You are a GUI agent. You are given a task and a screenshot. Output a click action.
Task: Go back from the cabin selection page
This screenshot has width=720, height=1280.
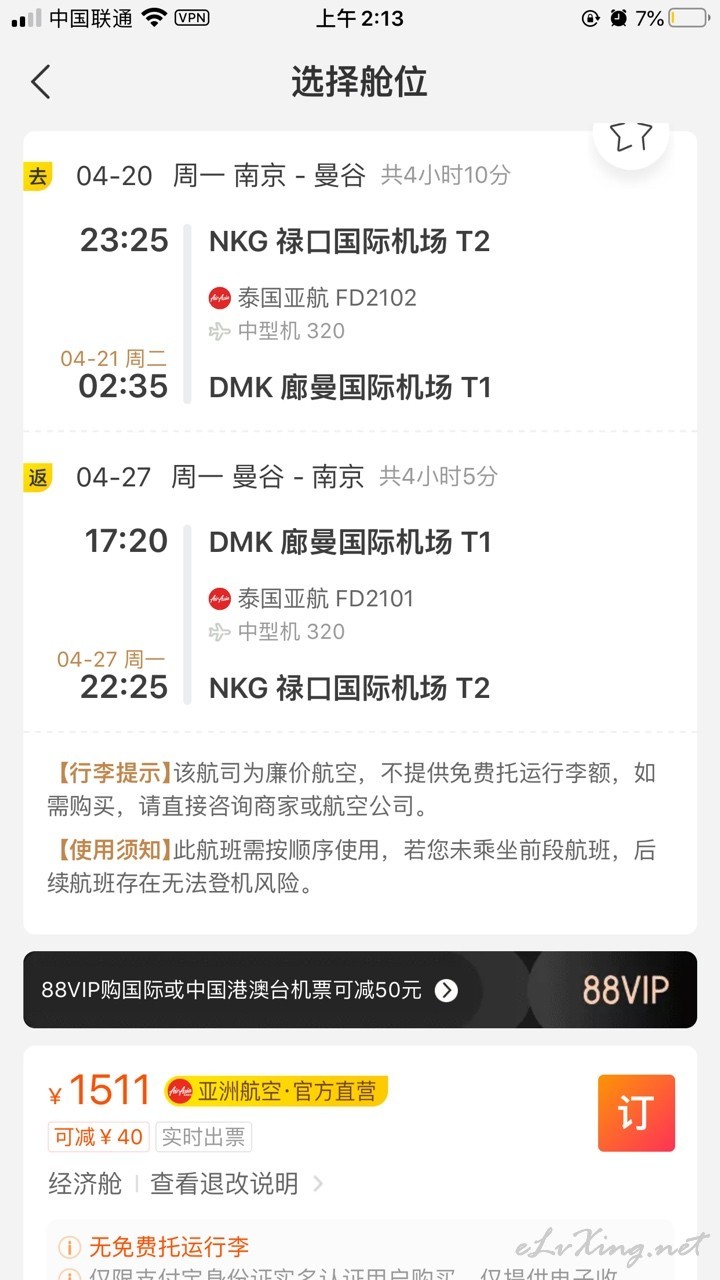(x=40, y=81)
